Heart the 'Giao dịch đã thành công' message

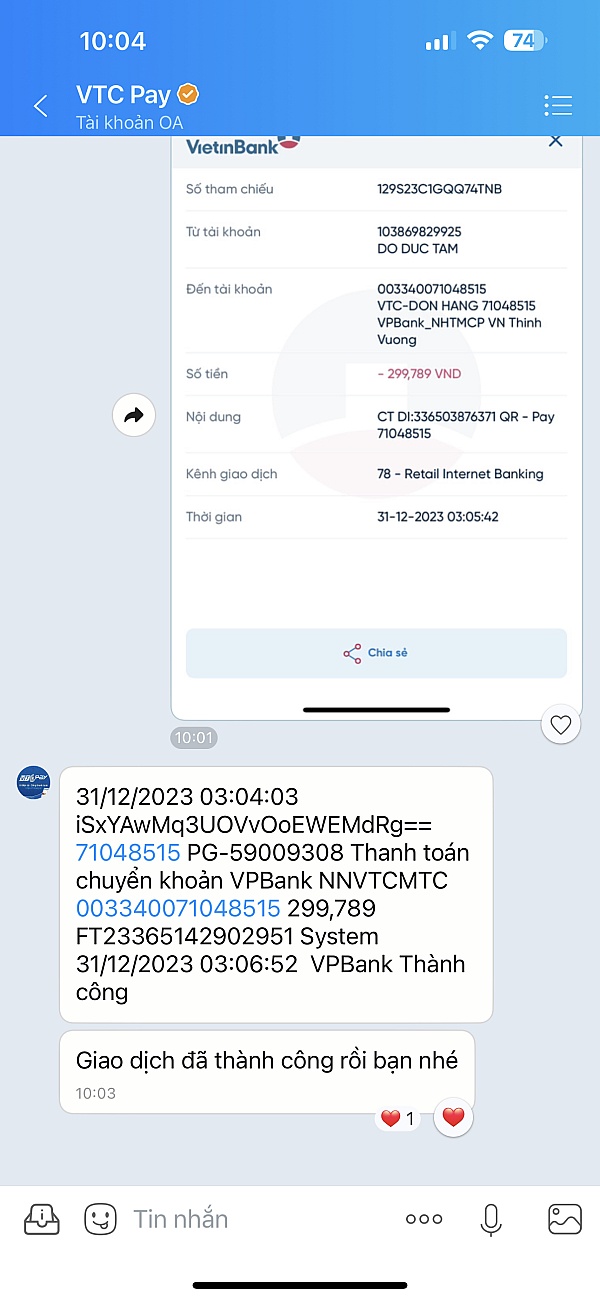pos(453,1118)
